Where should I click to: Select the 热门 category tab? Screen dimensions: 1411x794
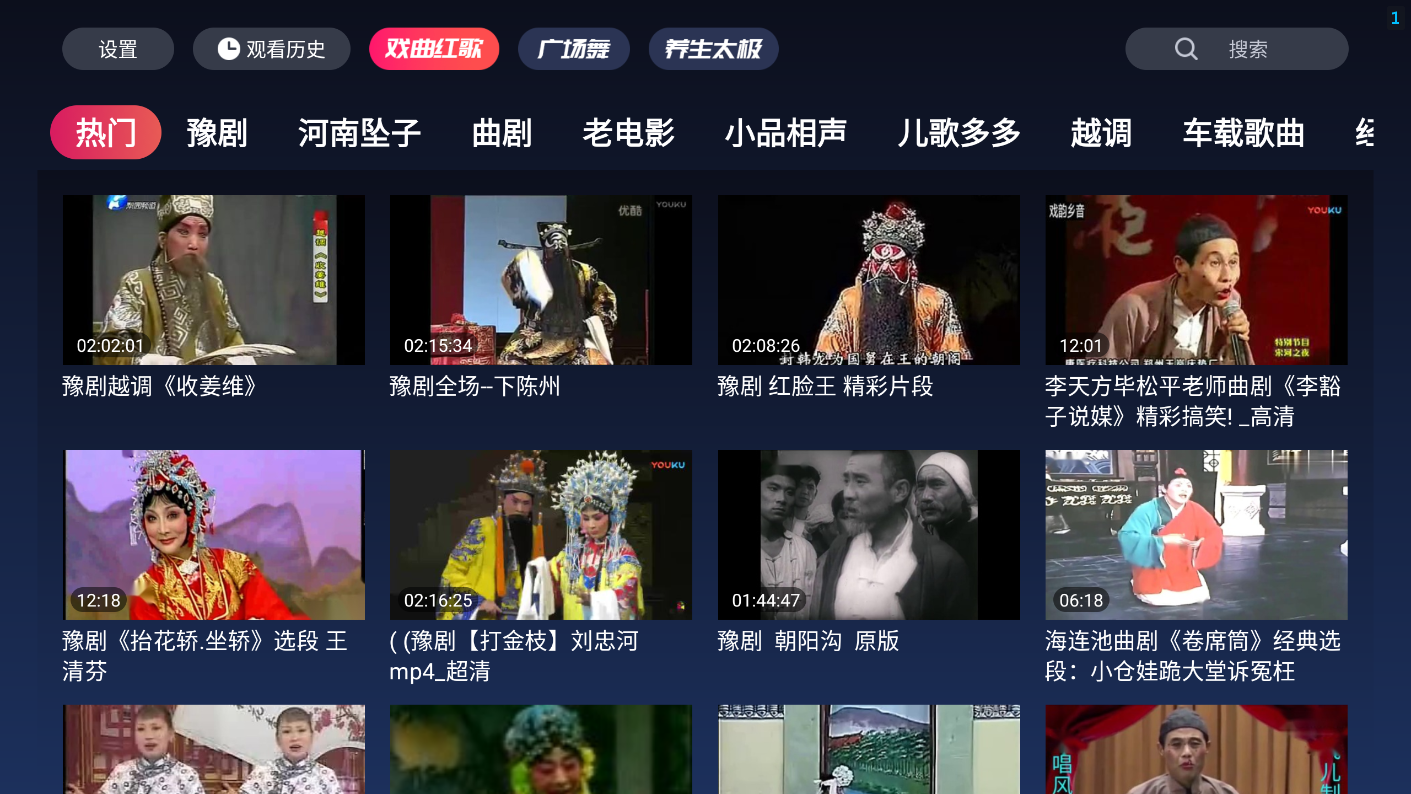point(106,132)
